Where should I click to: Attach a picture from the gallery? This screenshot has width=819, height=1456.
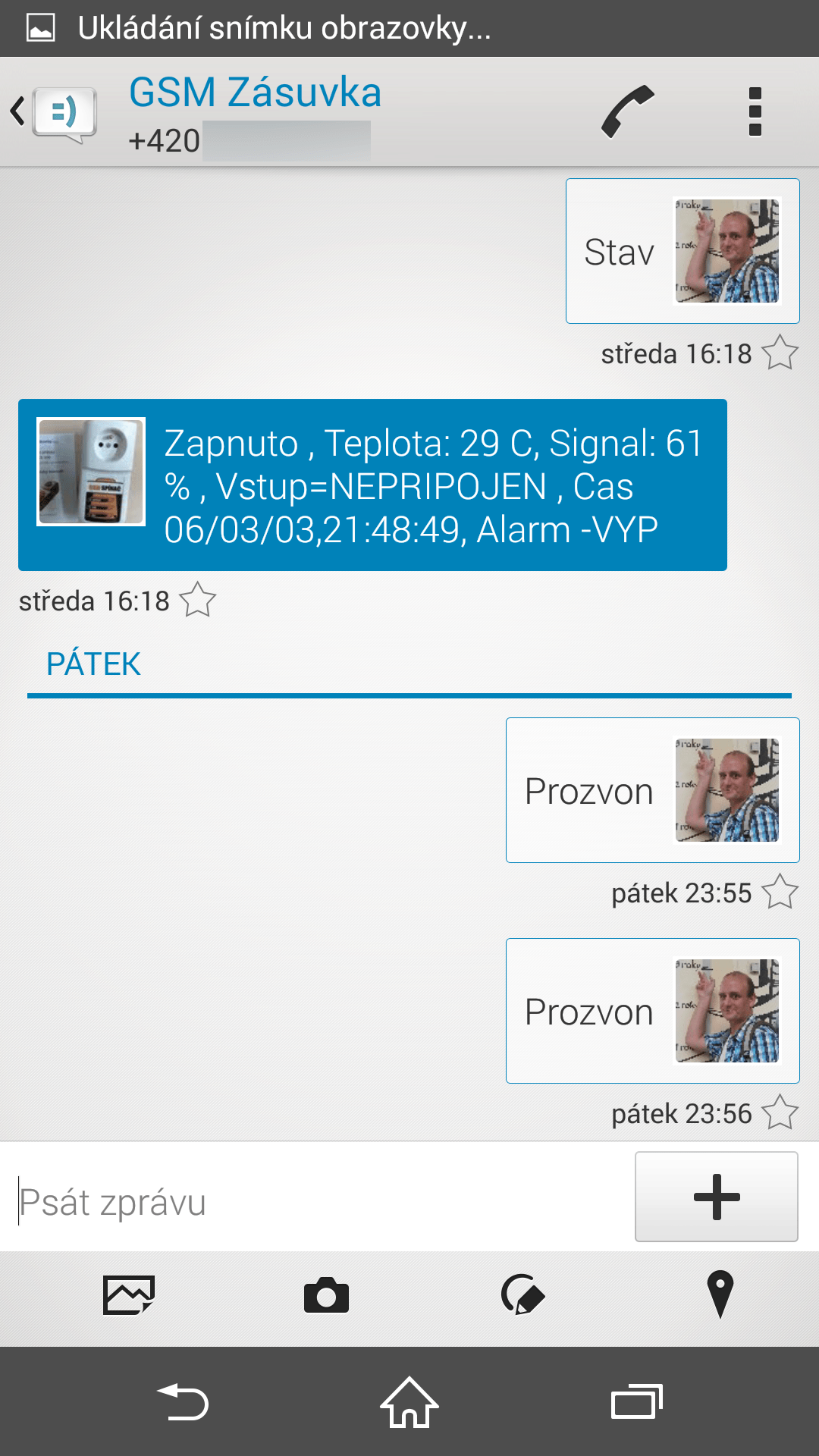tap(129, 1295)
